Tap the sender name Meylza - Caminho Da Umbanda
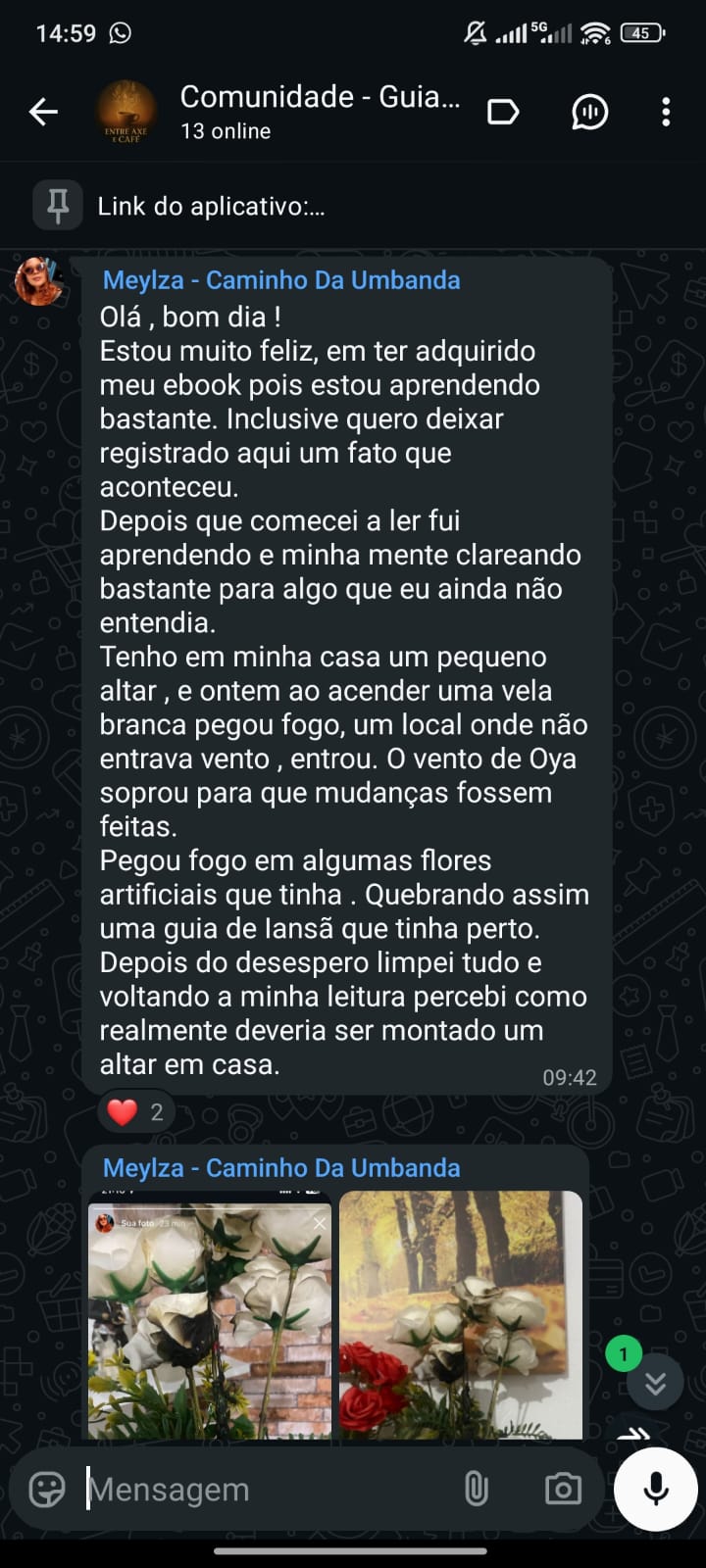This screenshot has width=706, height=1568. 281,280
